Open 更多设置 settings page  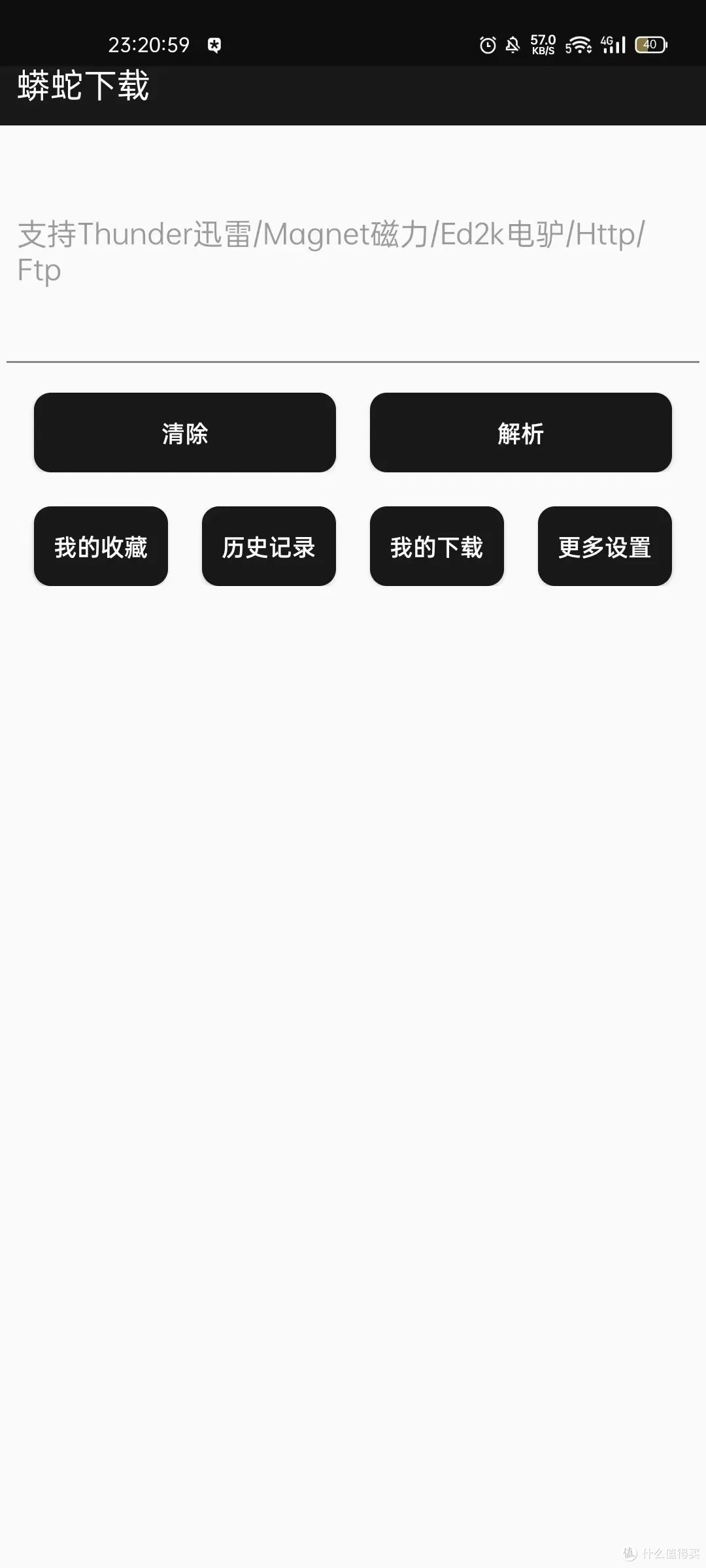[604, 546]
